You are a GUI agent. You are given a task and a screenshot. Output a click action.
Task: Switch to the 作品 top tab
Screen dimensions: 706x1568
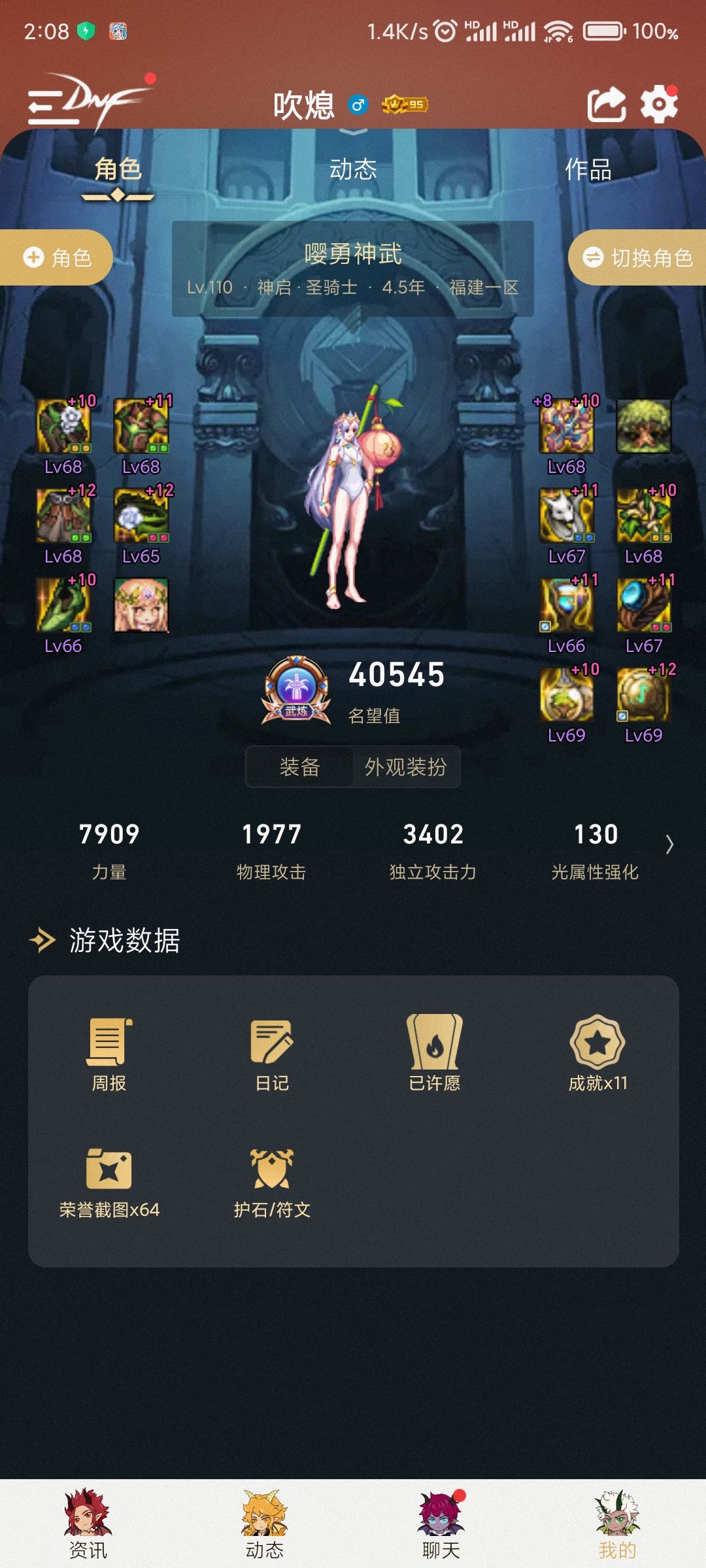[x=588, y=170]
